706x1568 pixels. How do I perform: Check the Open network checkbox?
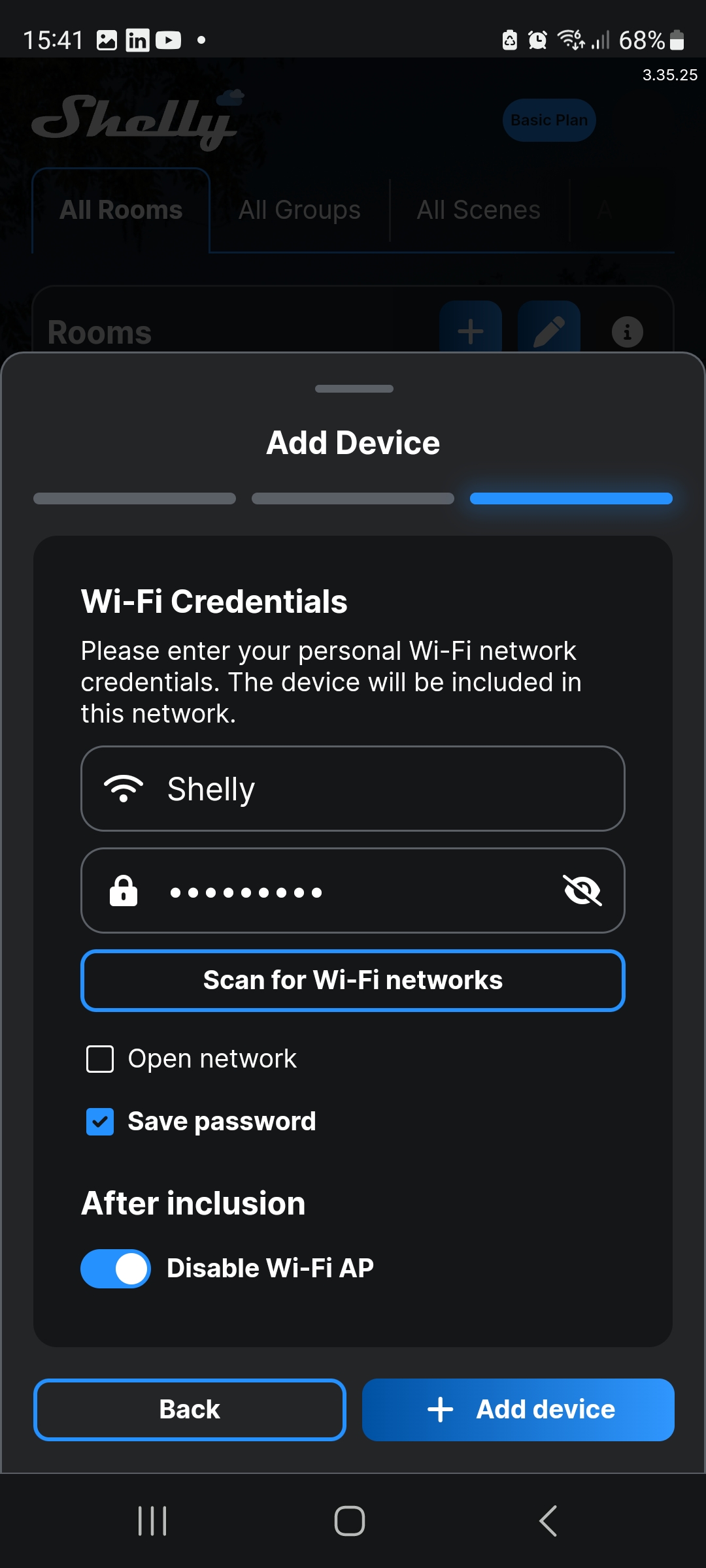click(x=100, y=1059)
